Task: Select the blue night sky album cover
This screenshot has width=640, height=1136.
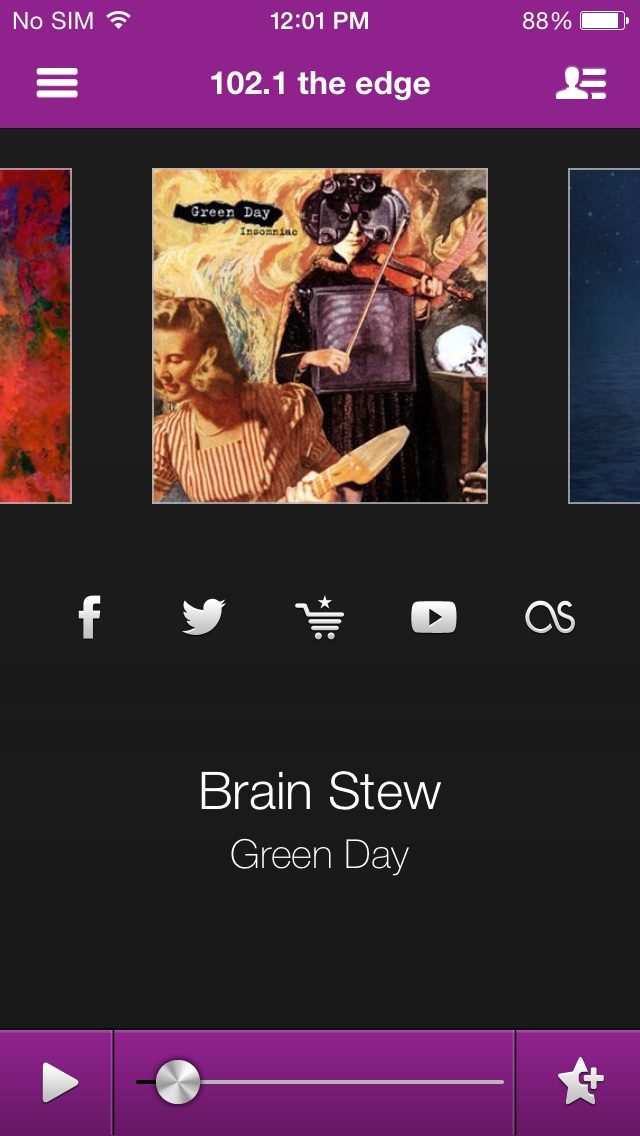Action: click(x=604, y=336)
